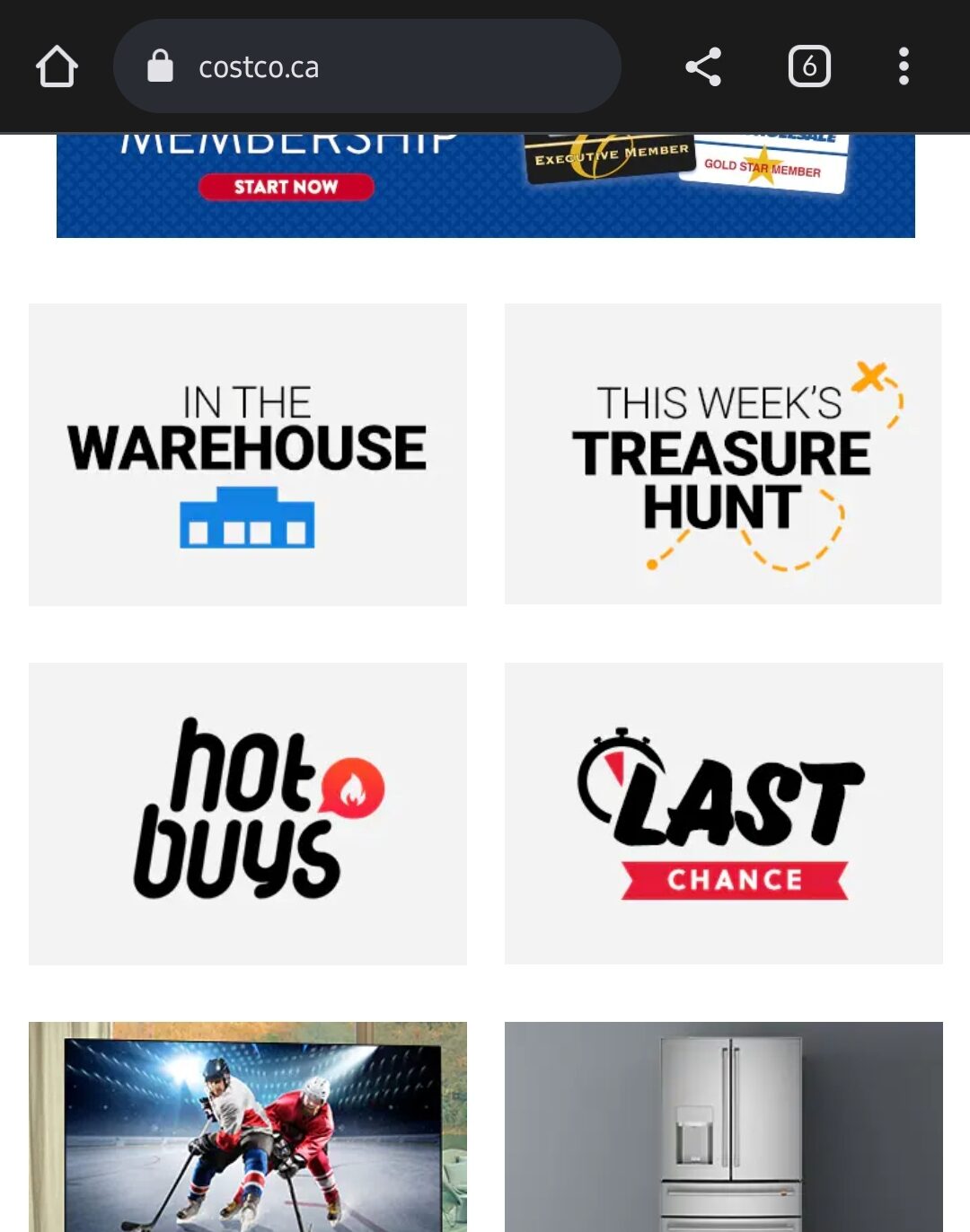
Task: Tap the blue warehouse building icon
Action: pos(247,516)
